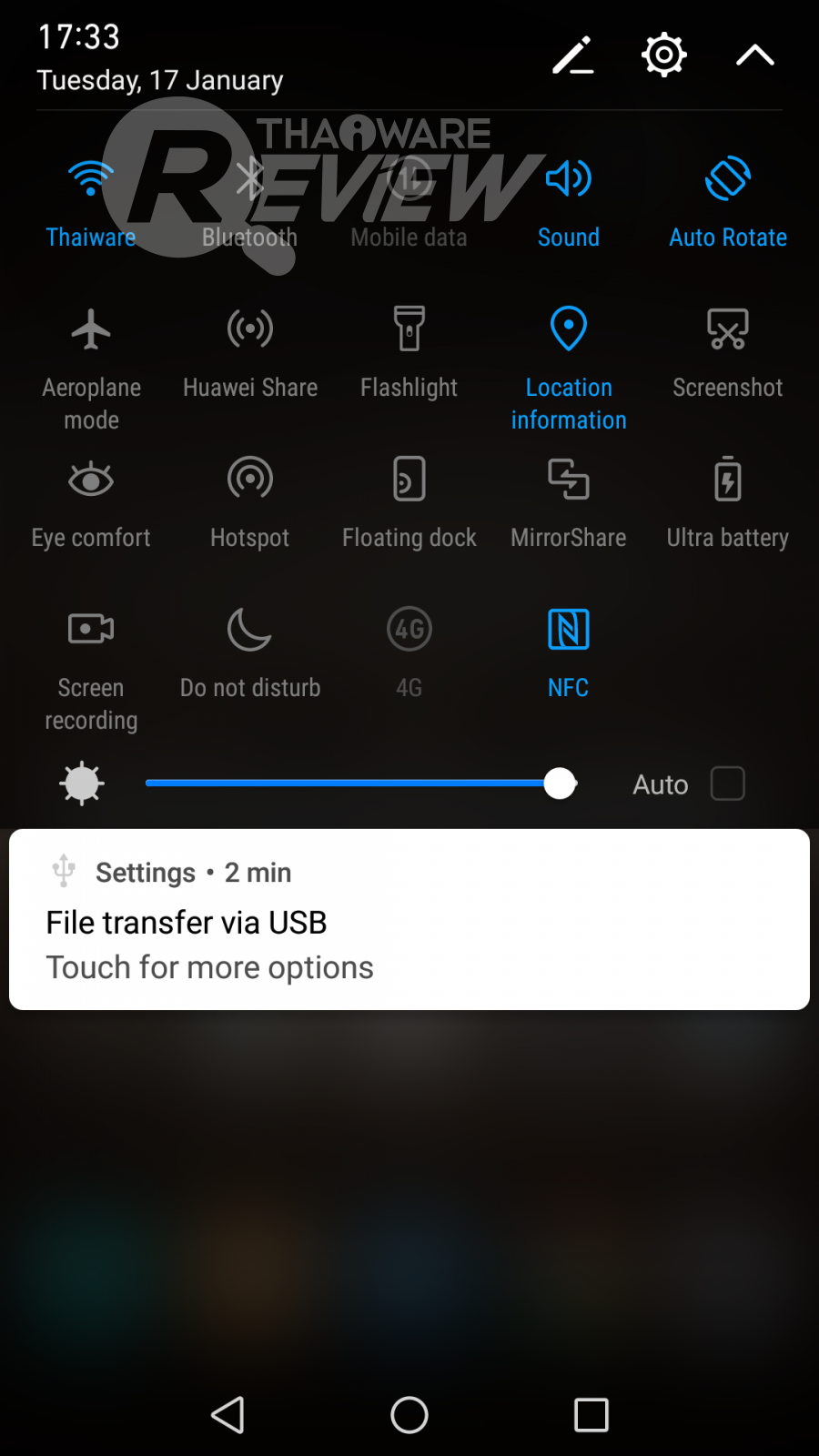Enable Huawei Share
The image size is (819, 1456).
tap(250, 329)
